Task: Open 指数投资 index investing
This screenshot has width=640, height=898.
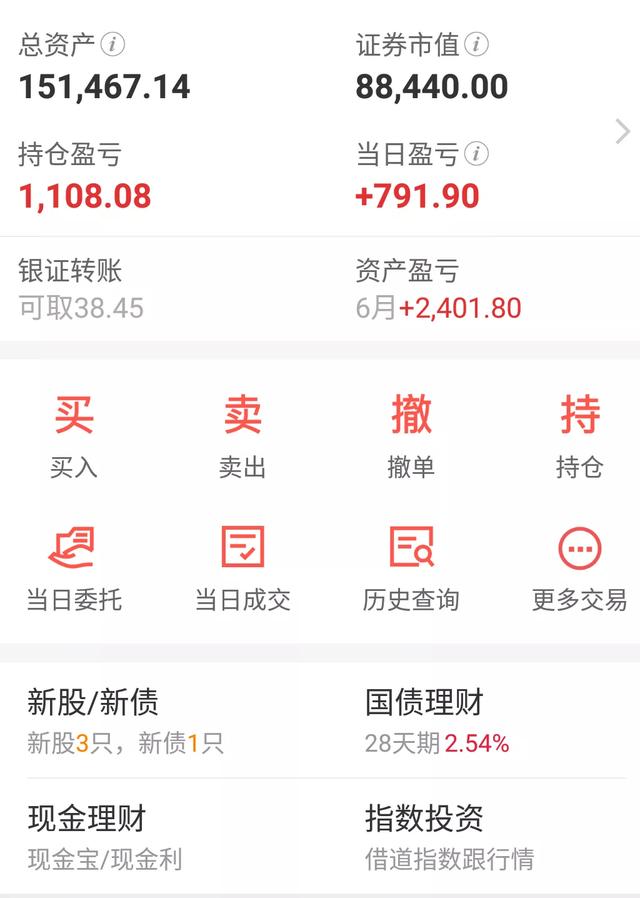Action: coord(450,836)
